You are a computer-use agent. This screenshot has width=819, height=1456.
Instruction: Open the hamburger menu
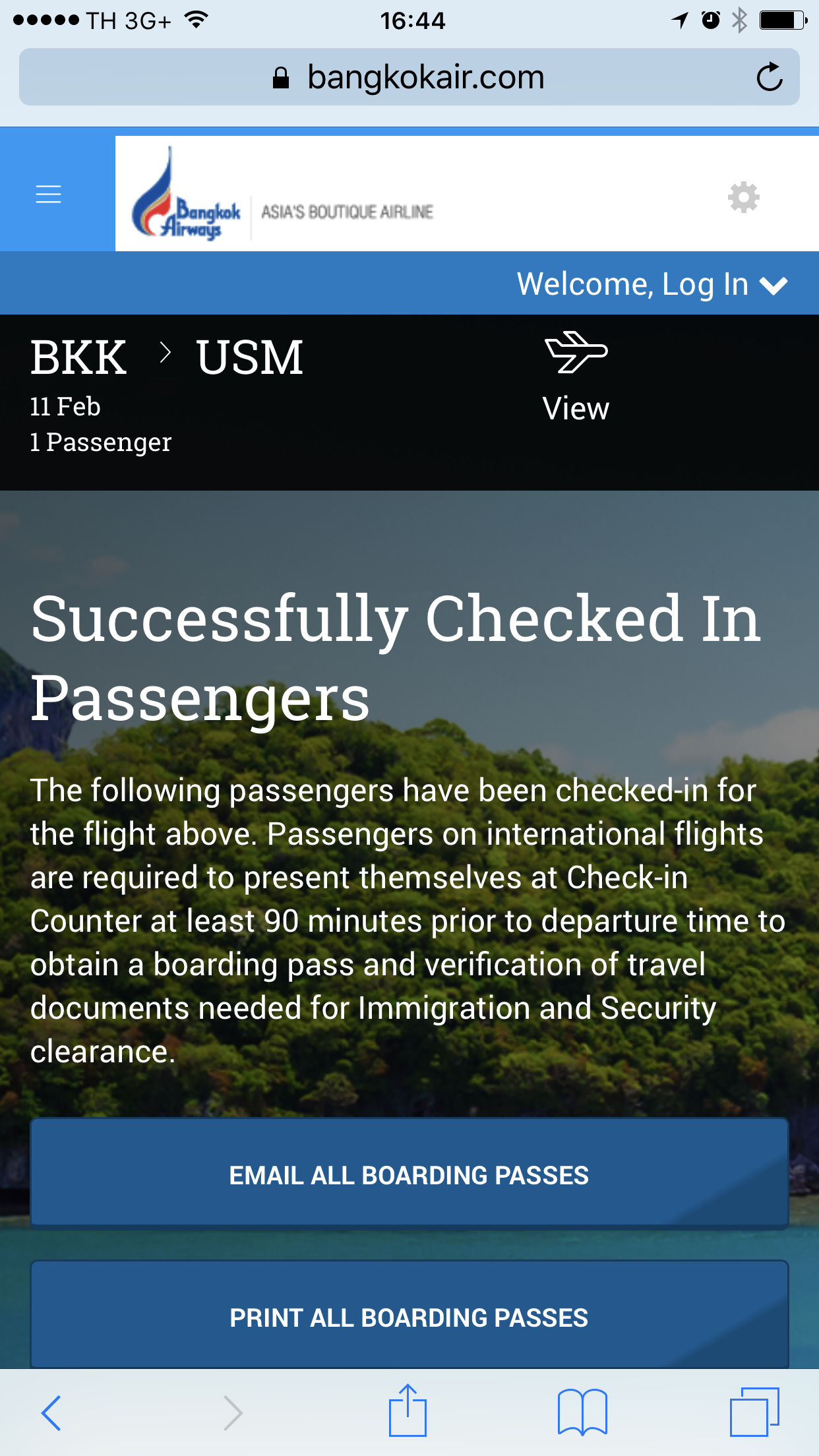(x=48, y=195)
